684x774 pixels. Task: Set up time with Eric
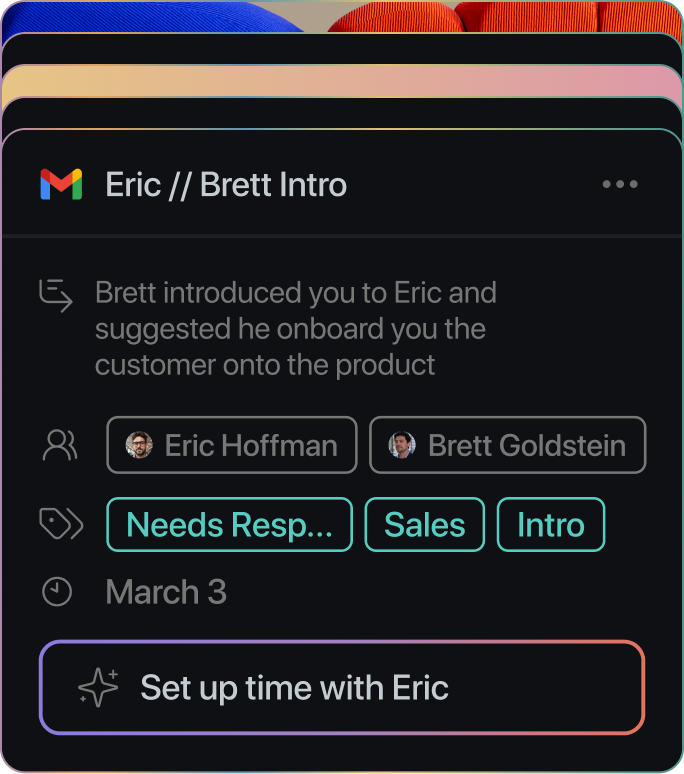342,688
